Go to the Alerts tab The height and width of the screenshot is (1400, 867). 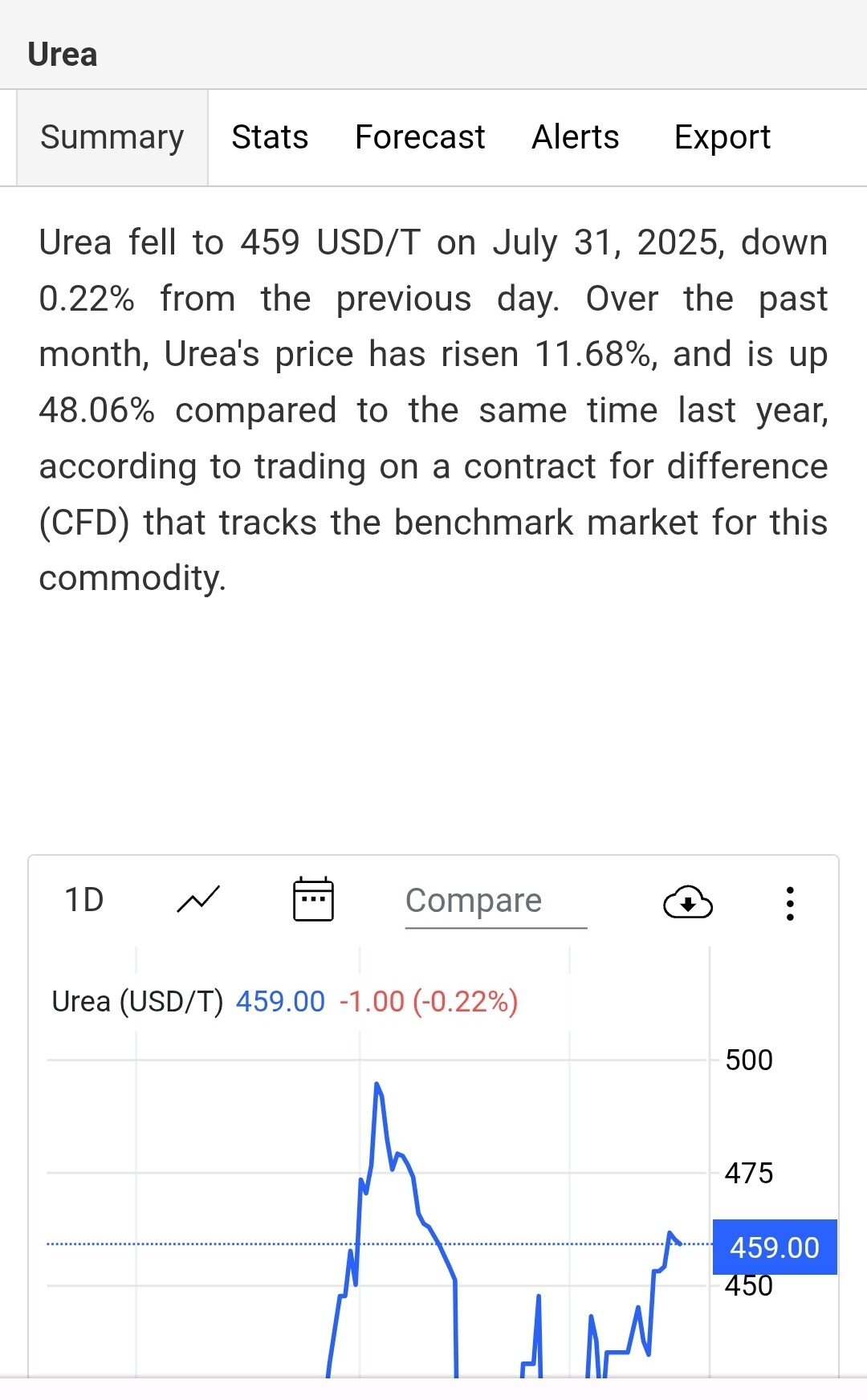click(576, 137)
